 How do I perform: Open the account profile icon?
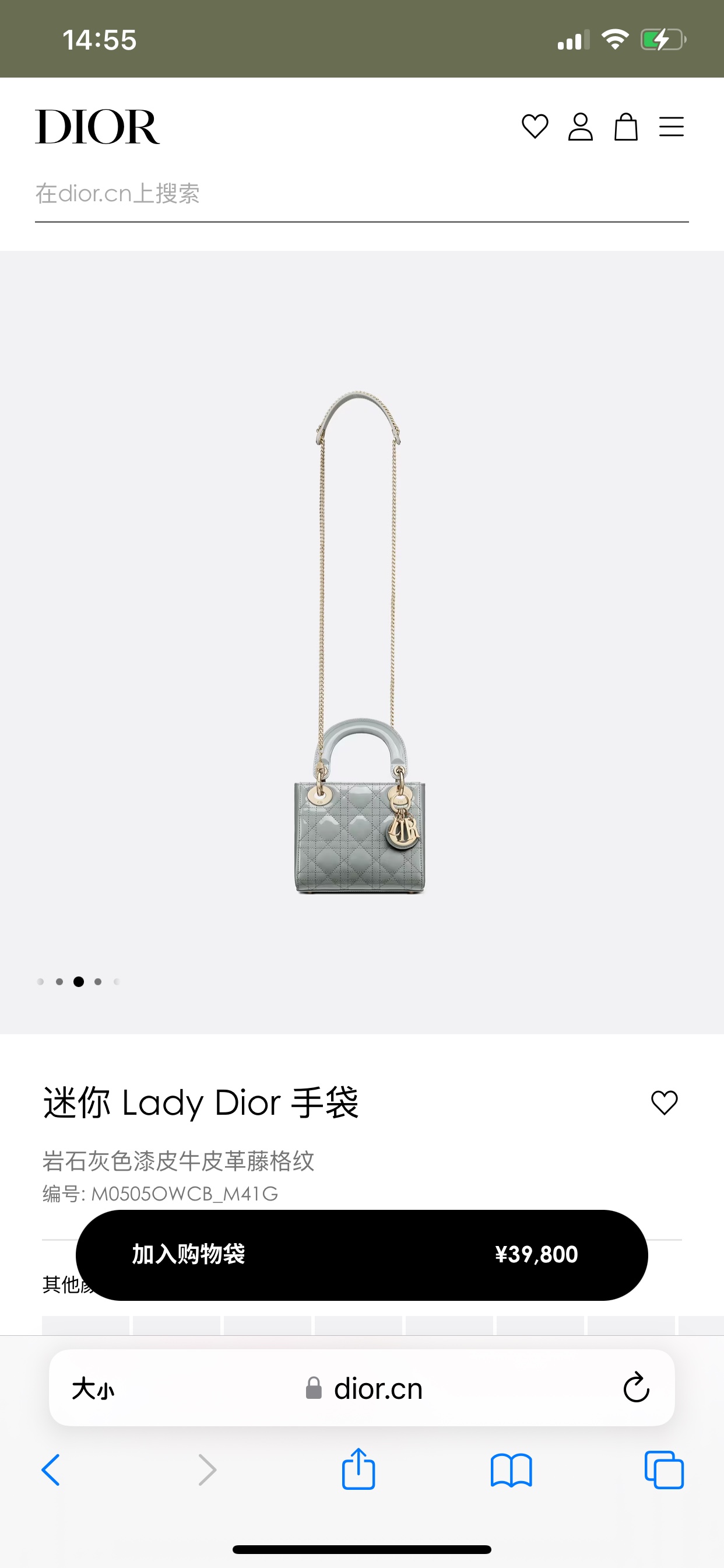coord(581,127)
